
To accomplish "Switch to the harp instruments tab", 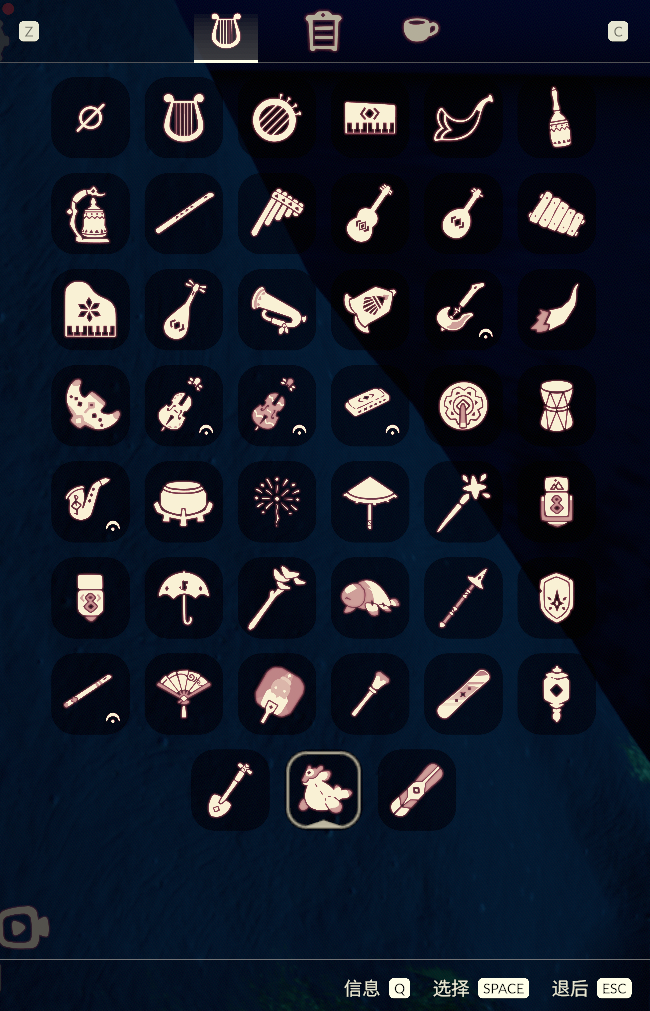I will click(226, 33).
